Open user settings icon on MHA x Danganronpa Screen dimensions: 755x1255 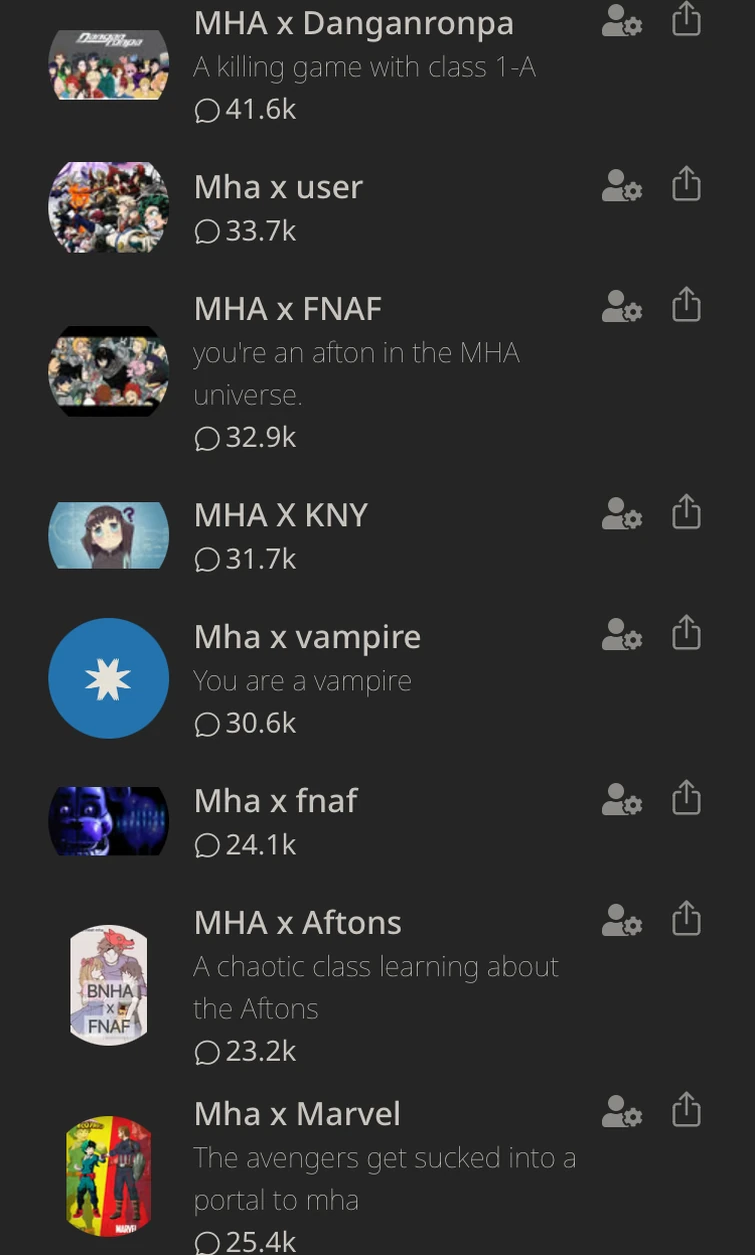(621, 21)
